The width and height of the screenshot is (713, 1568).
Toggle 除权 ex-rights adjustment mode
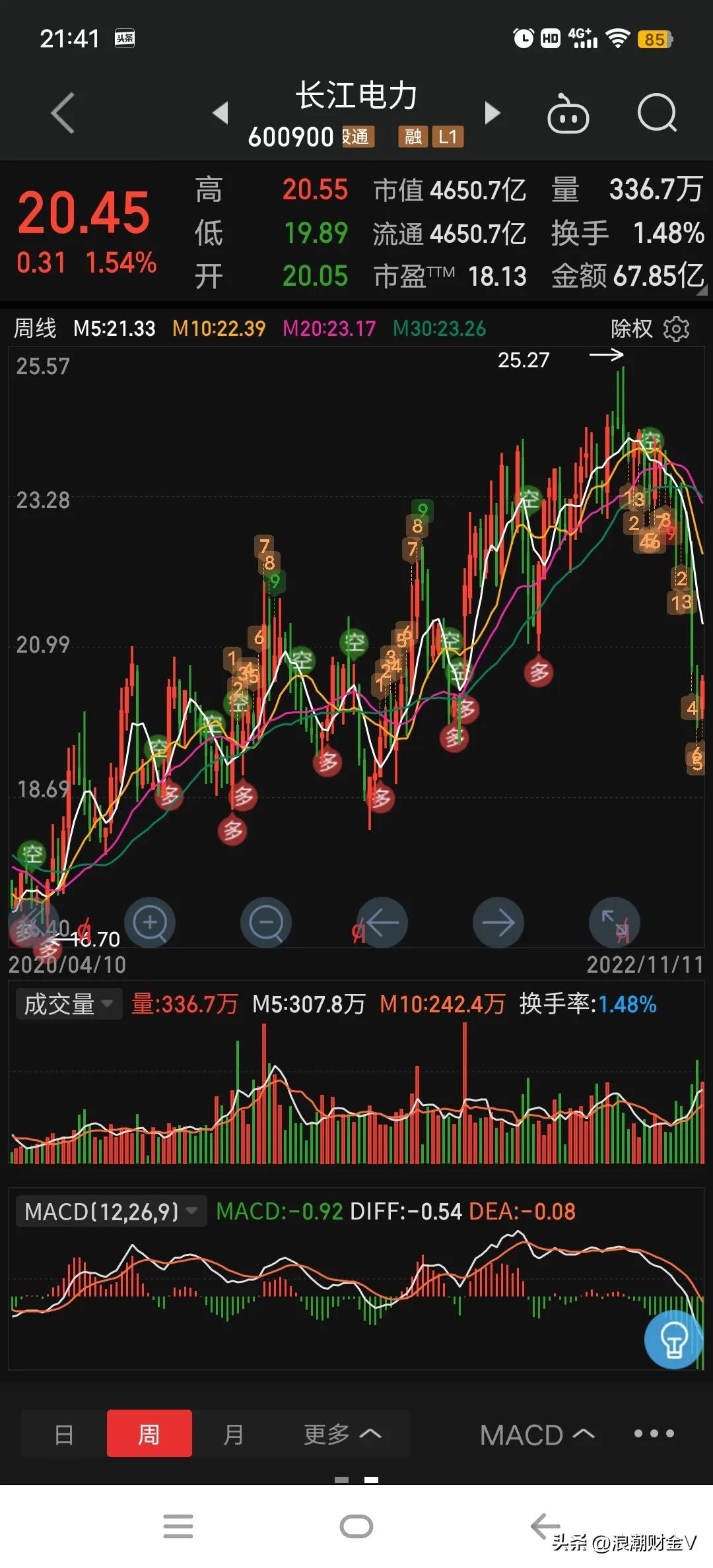click(630, 328)
